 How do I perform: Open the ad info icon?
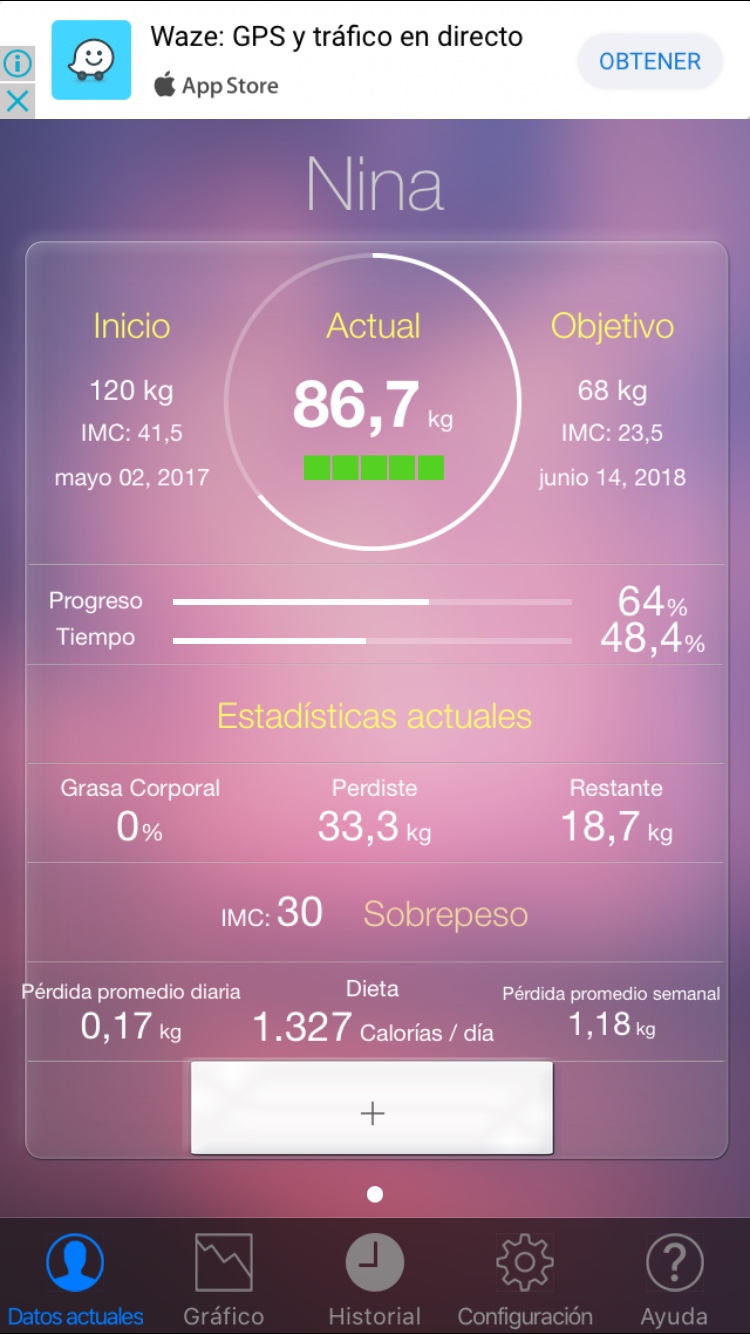tap(17, 64)
